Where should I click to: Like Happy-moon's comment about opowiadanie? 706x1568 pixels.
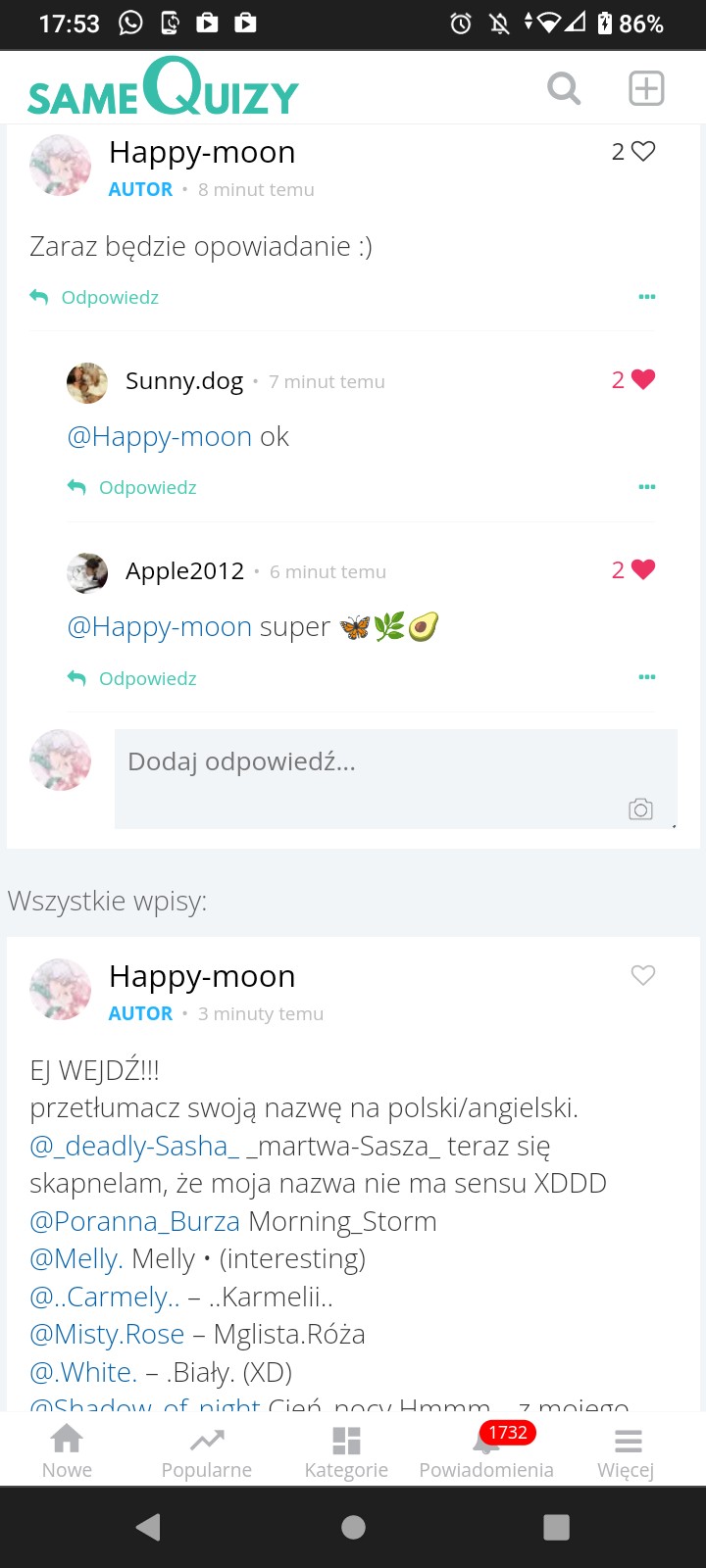tap(643, 151)
